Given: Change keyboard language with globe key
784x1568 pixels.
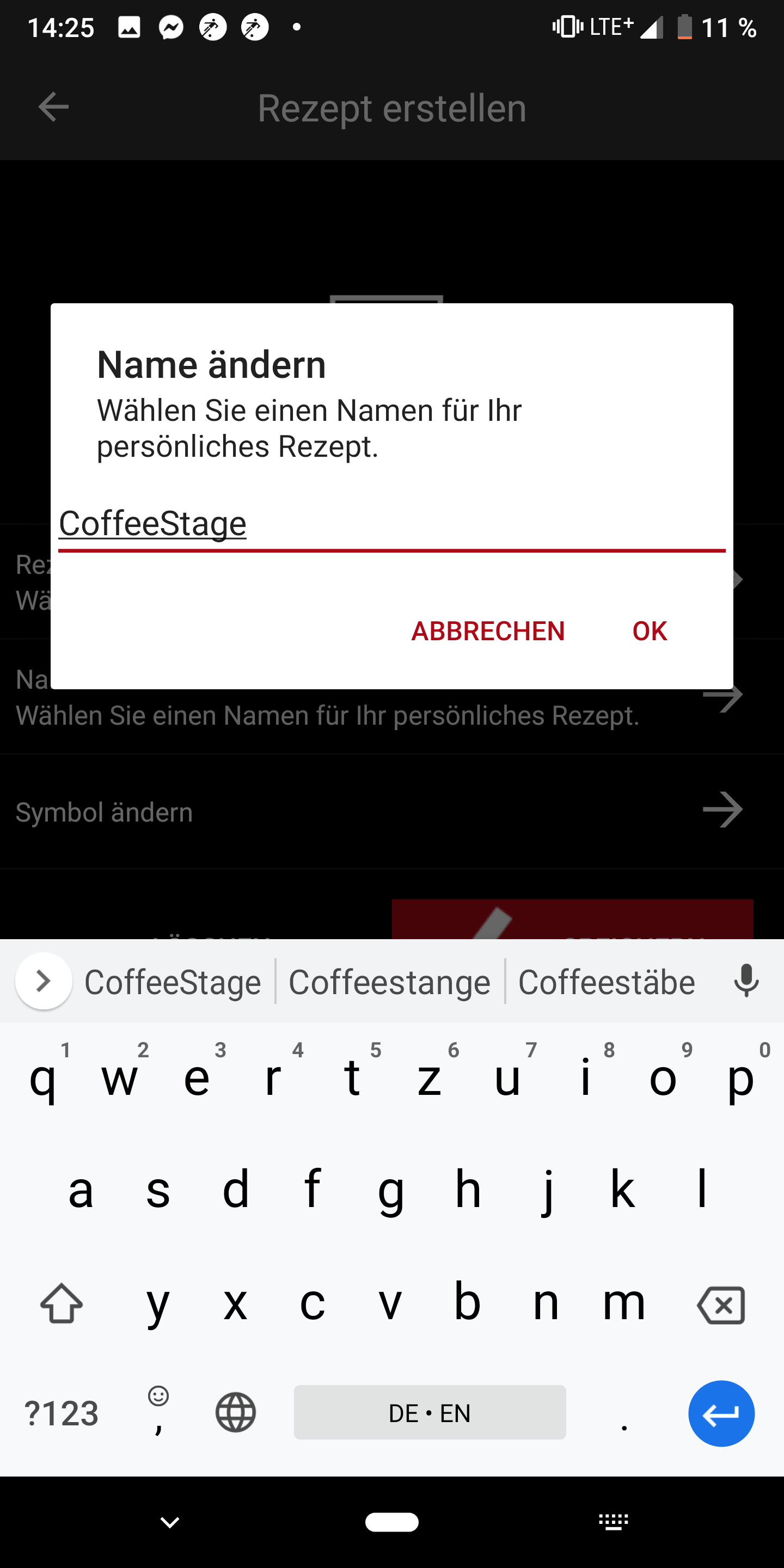Looking at the screenshot, I should (236, 1412).
